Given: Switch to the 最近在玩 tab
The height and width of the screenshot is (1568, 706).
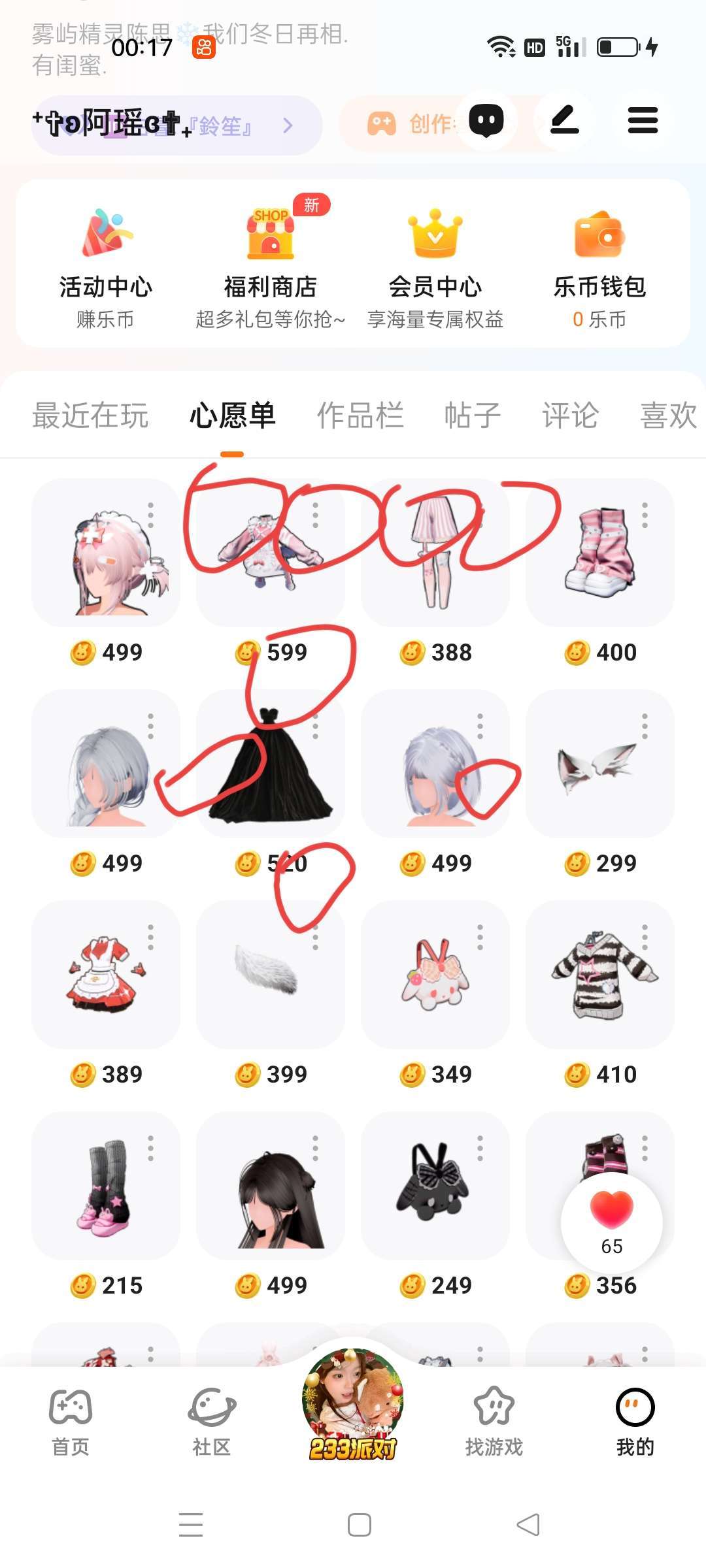Looking at the screenshot, I should tap(90, 416).
